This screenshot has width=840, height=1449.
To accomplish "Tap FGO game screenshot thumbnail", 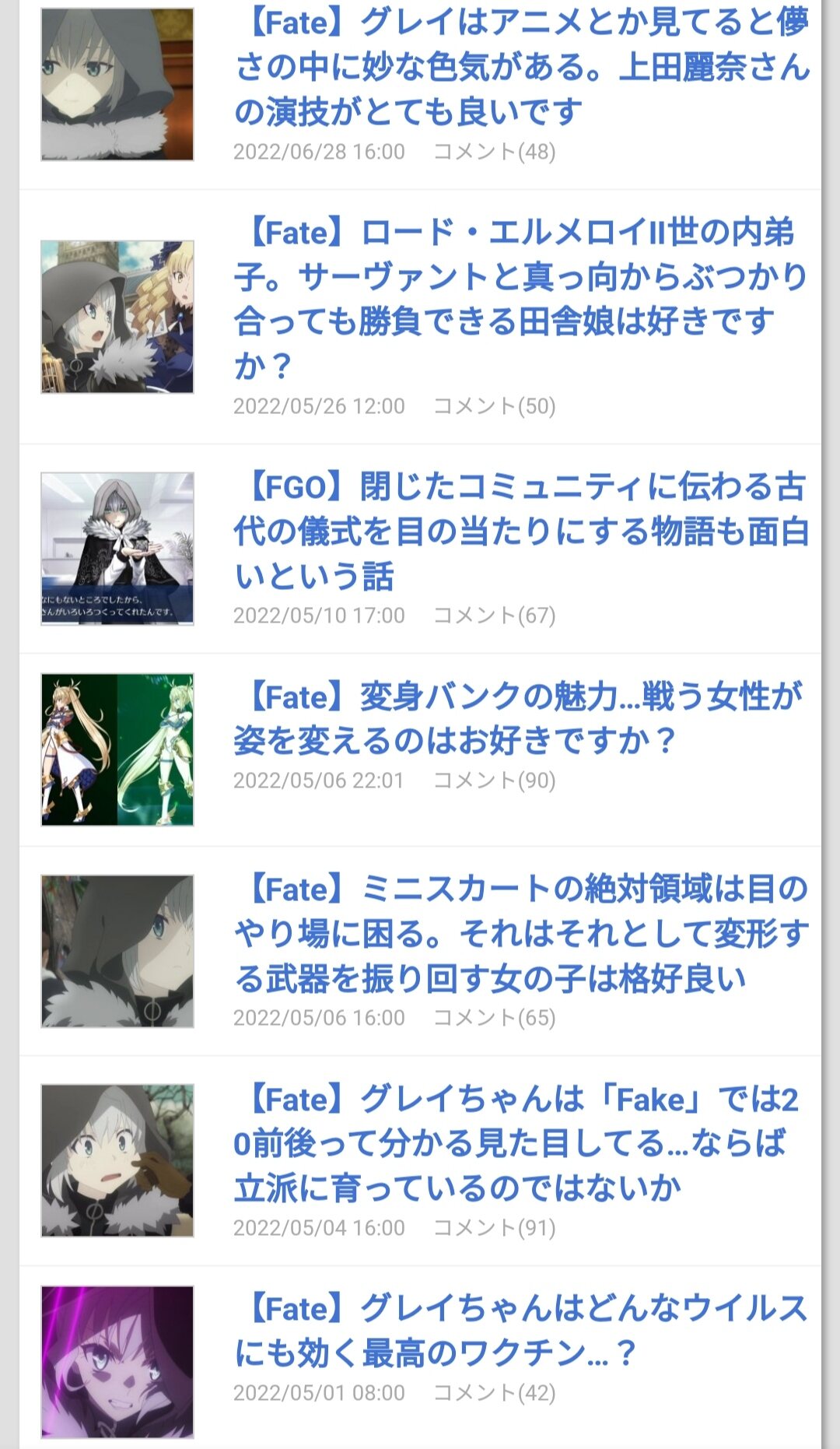I will (117, 549).
